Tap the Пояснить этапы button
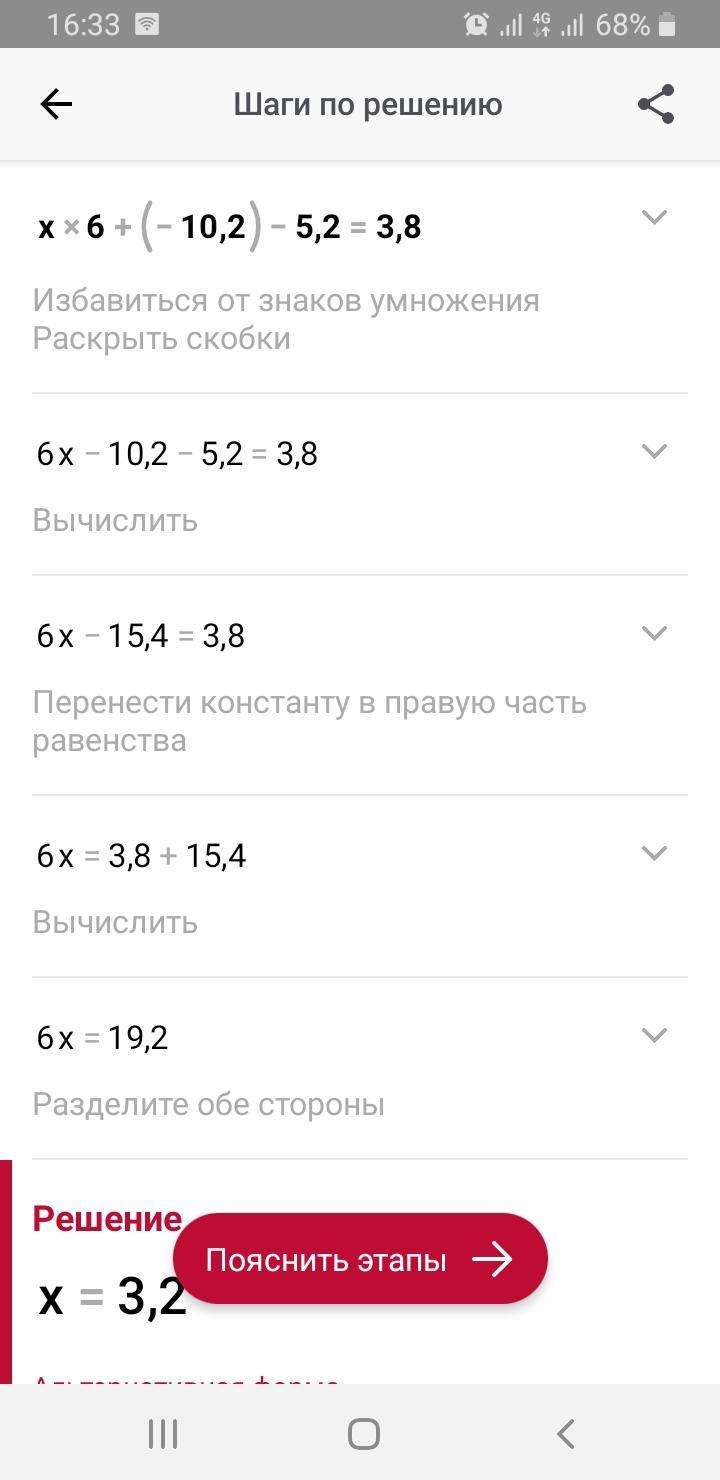 [x=360, y=1259]
